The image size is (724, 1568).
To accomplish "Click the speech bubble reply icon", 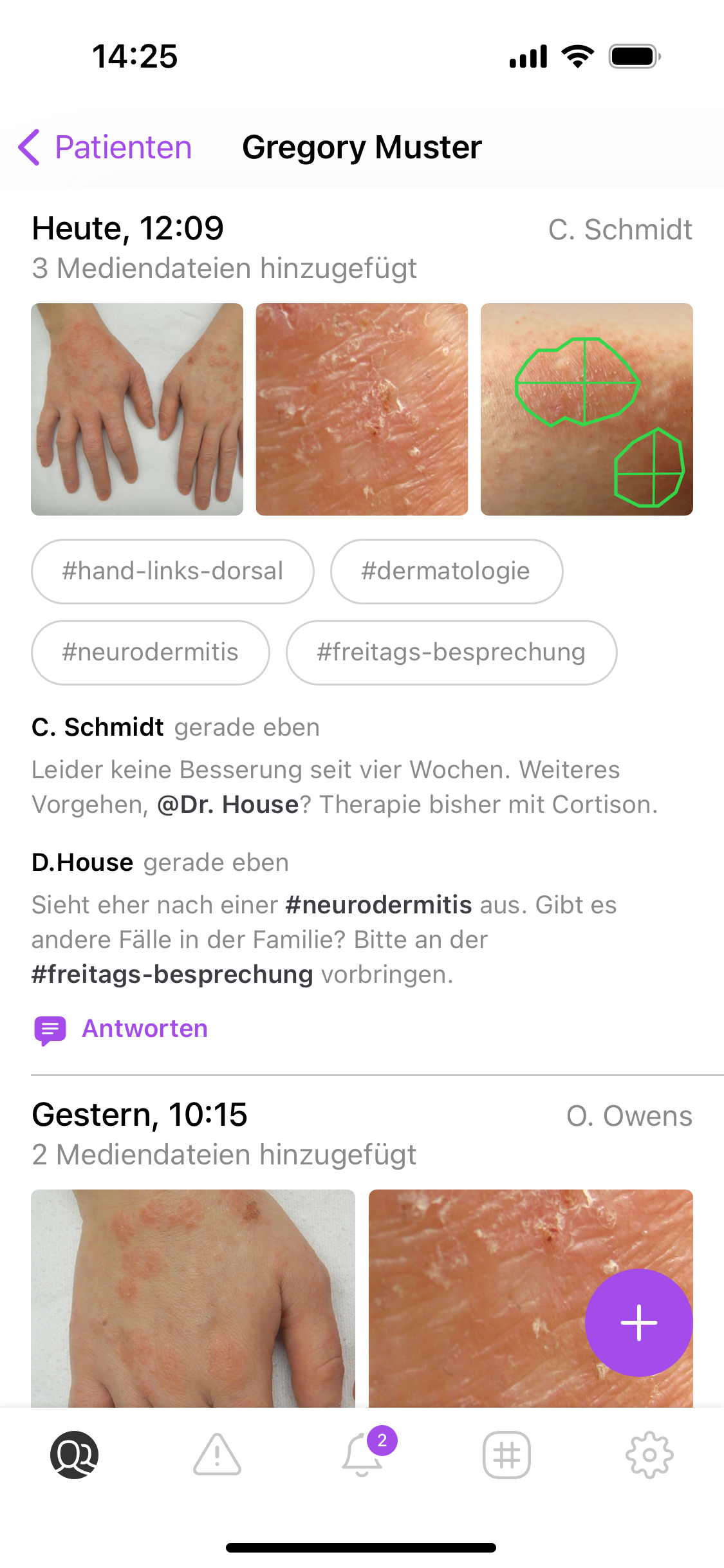I will tap(50, 1027).
